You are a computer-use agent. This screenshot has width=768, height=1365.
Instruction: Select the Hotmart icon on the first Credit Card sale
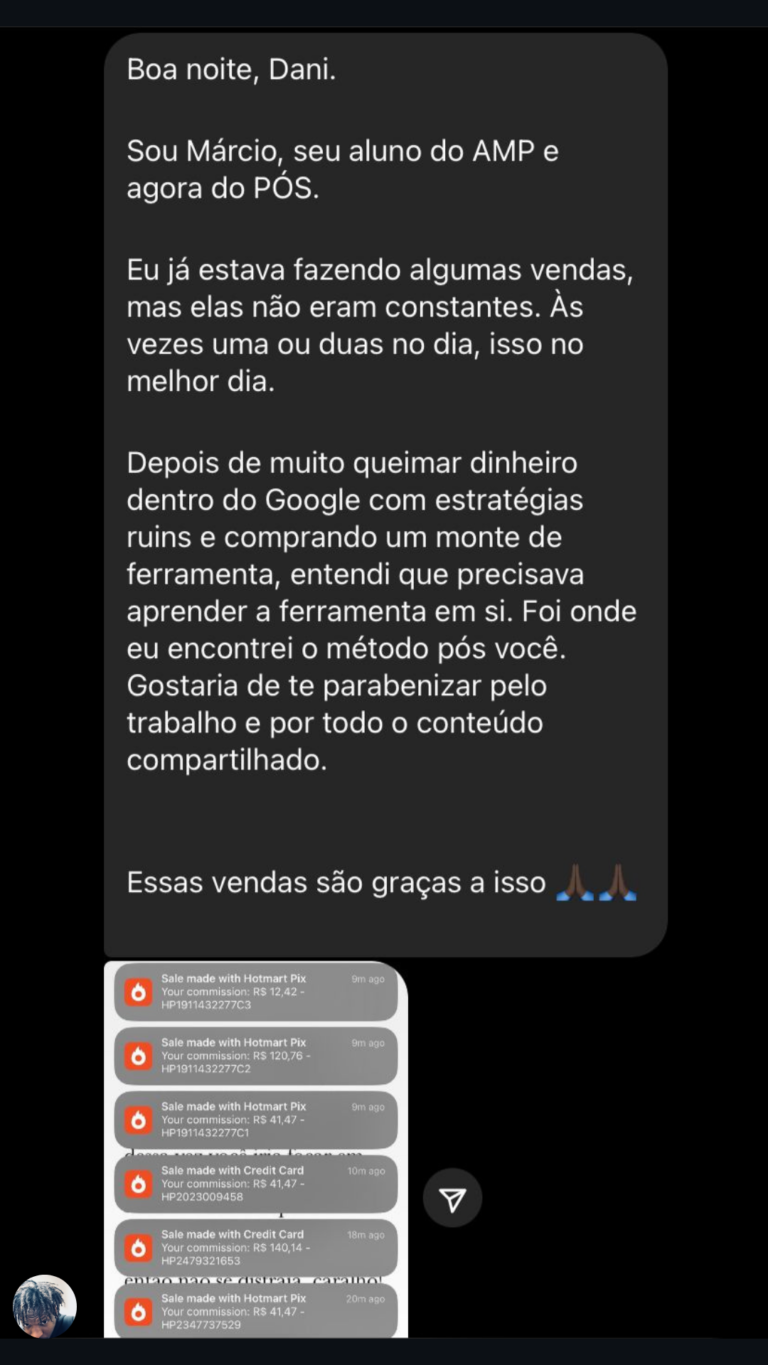tap(138, 1184)
